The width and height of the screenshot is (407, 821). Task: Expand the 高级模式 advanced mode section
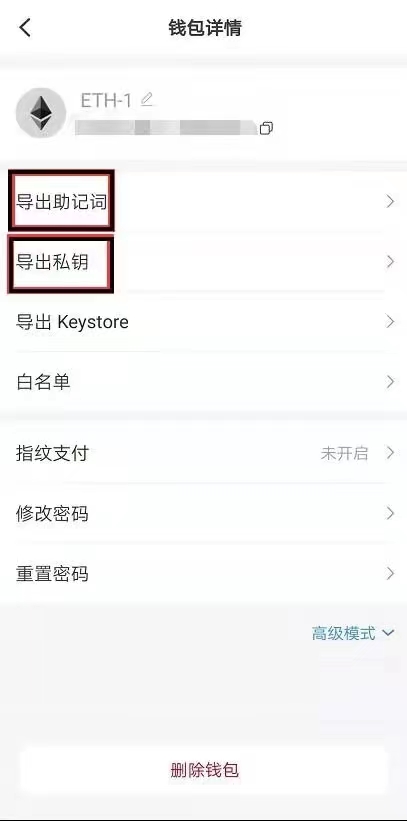pos(353,633)
